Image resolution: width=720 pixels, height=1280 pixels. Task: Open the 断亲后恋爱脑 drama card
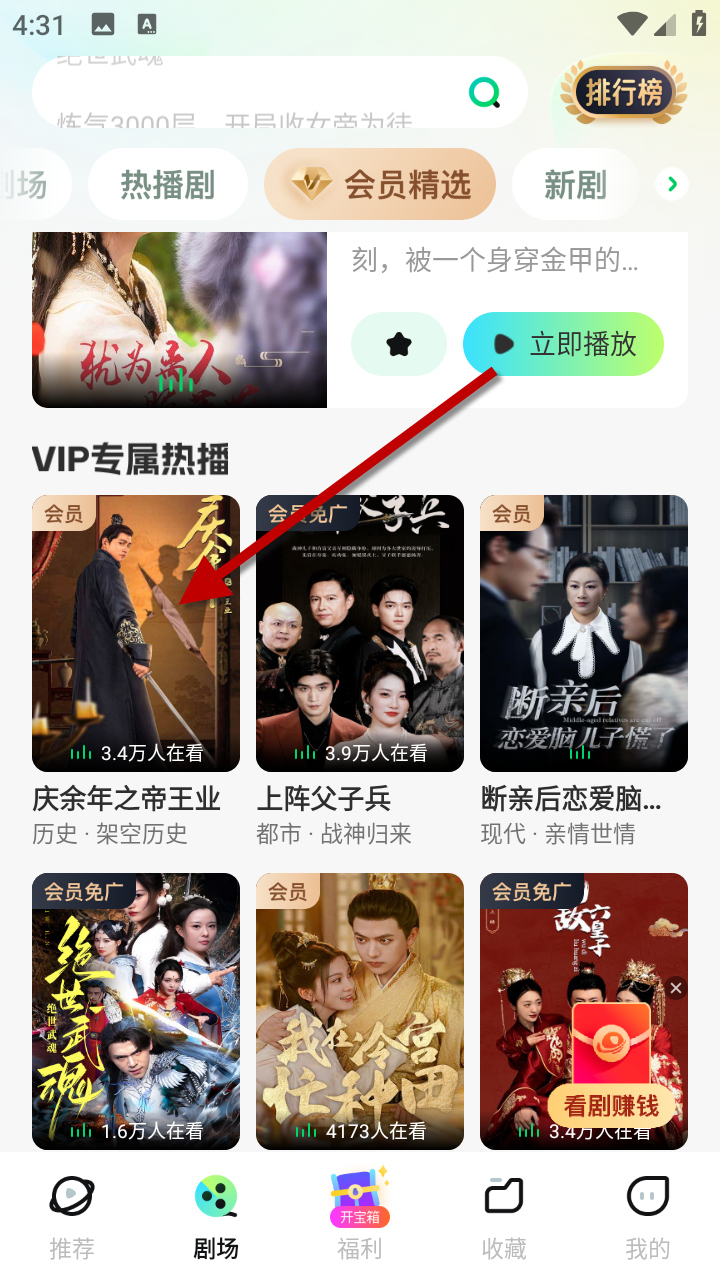click(x=584, y=633)
